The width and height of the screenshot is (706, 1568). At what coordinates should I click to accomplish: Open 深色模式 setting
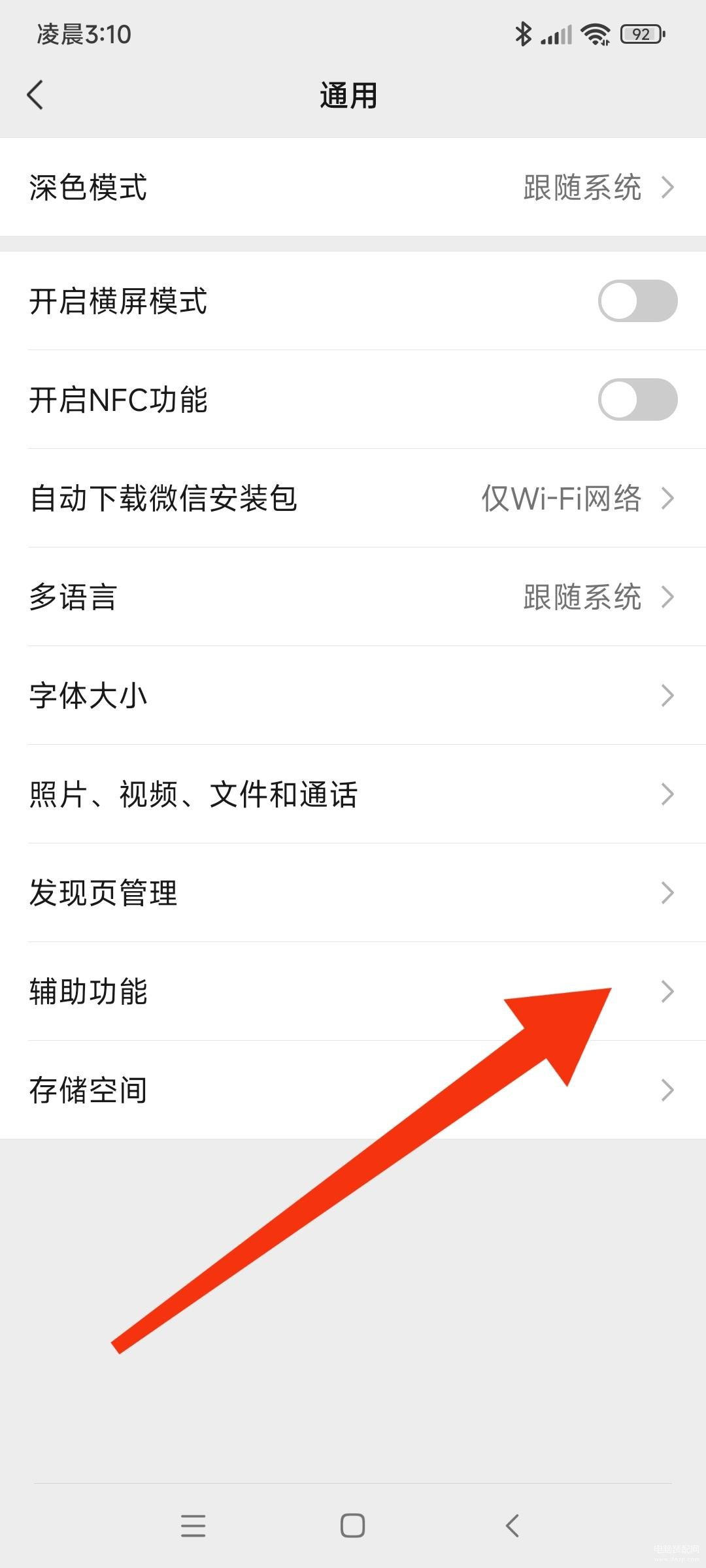click(353, 188)
